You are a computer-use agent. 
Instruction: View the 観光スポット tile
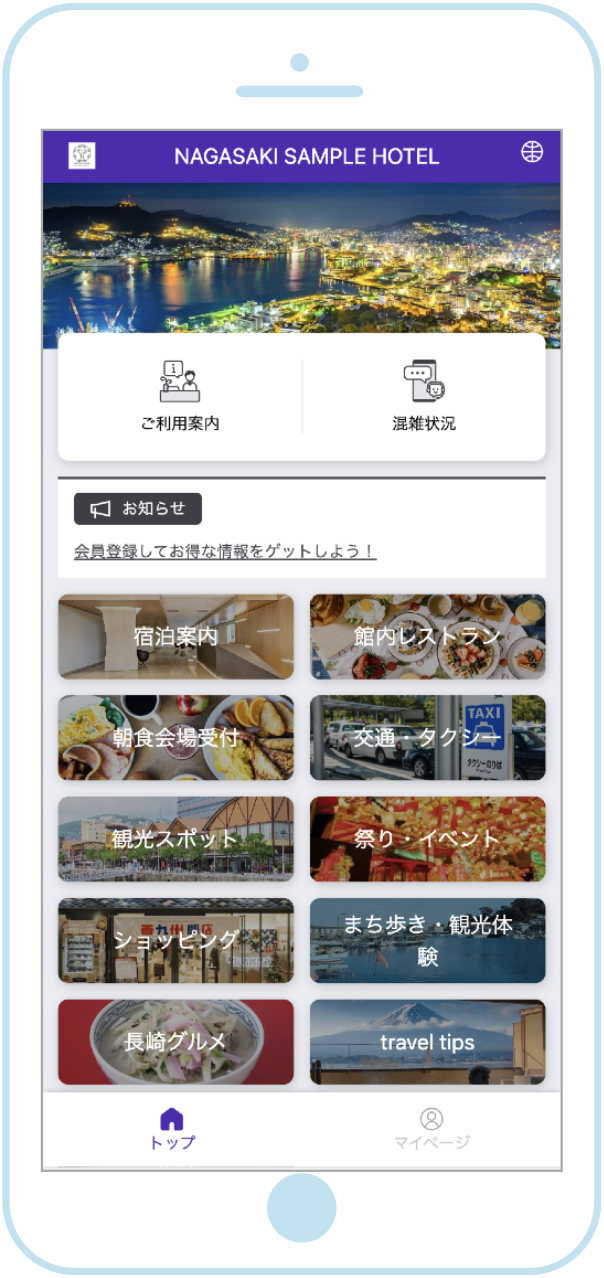coord(176,839)
